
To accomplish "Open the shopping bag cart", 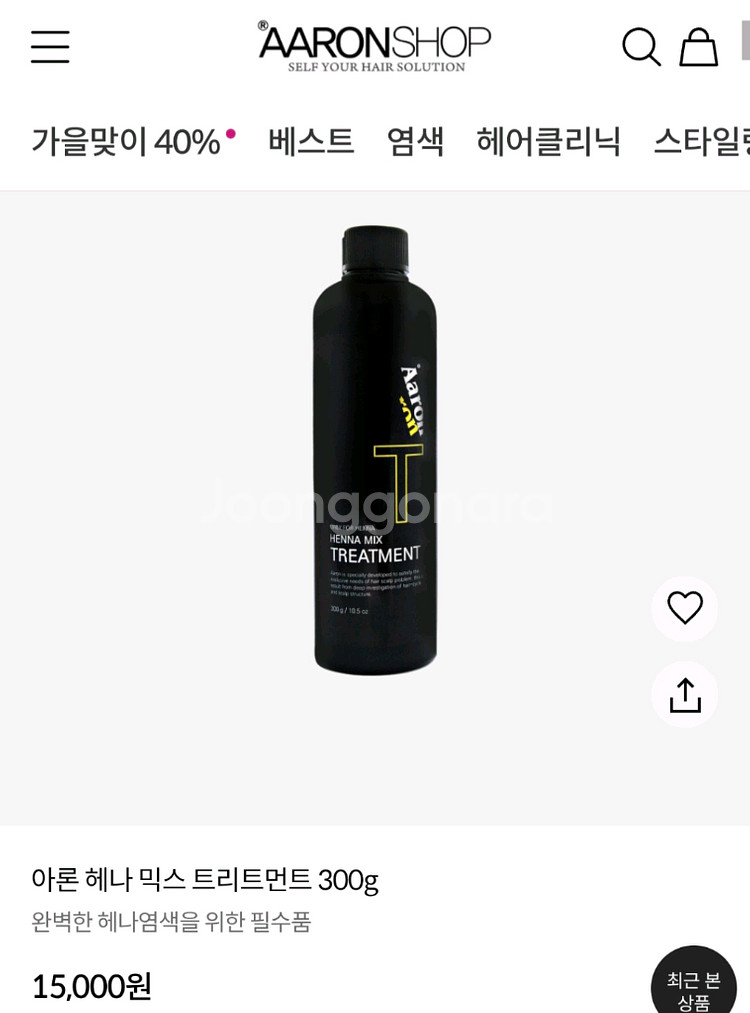I will [x=698, y=47].
